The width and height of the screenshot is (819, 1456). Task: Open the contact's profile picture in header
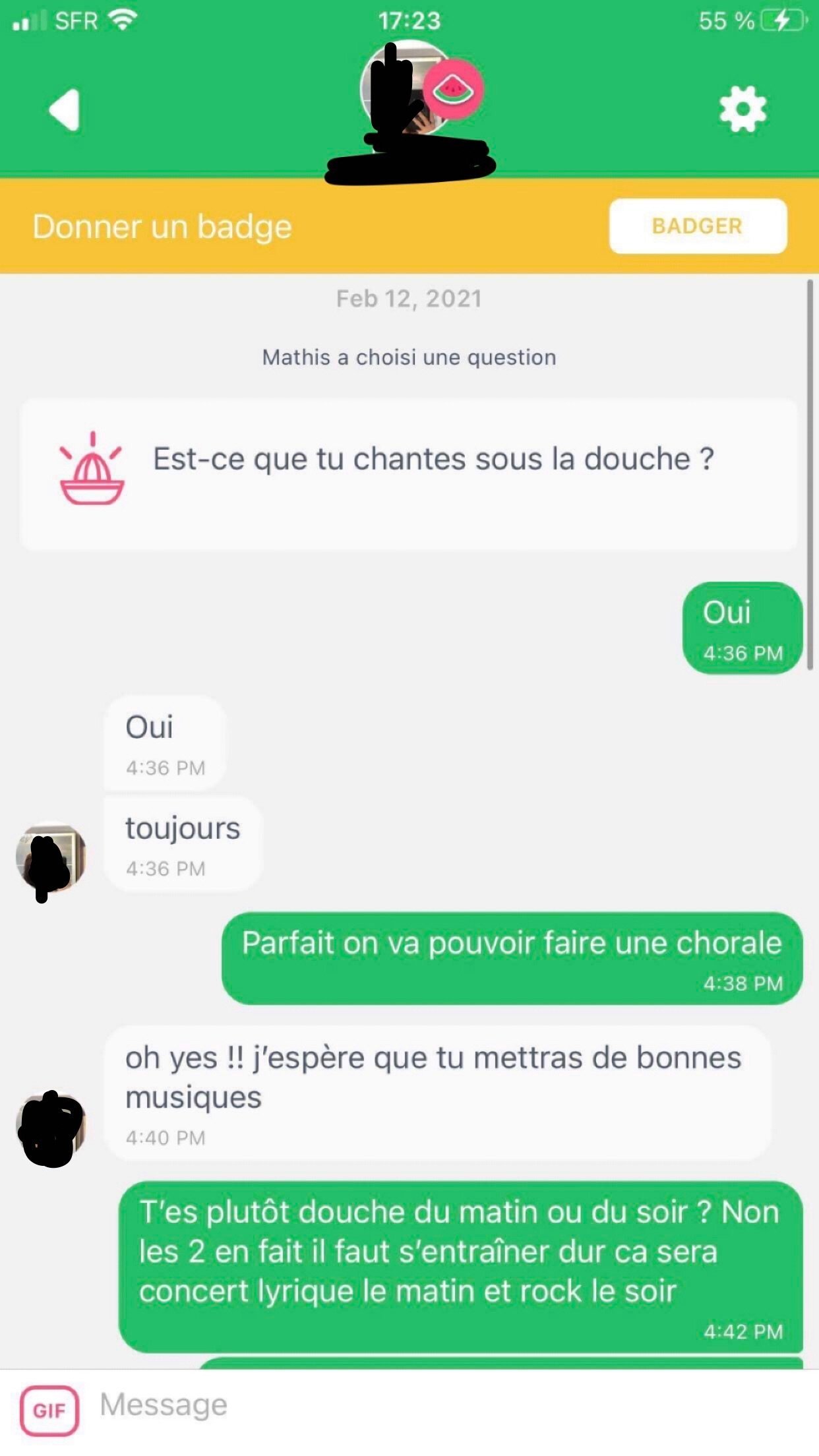(404, 89)
